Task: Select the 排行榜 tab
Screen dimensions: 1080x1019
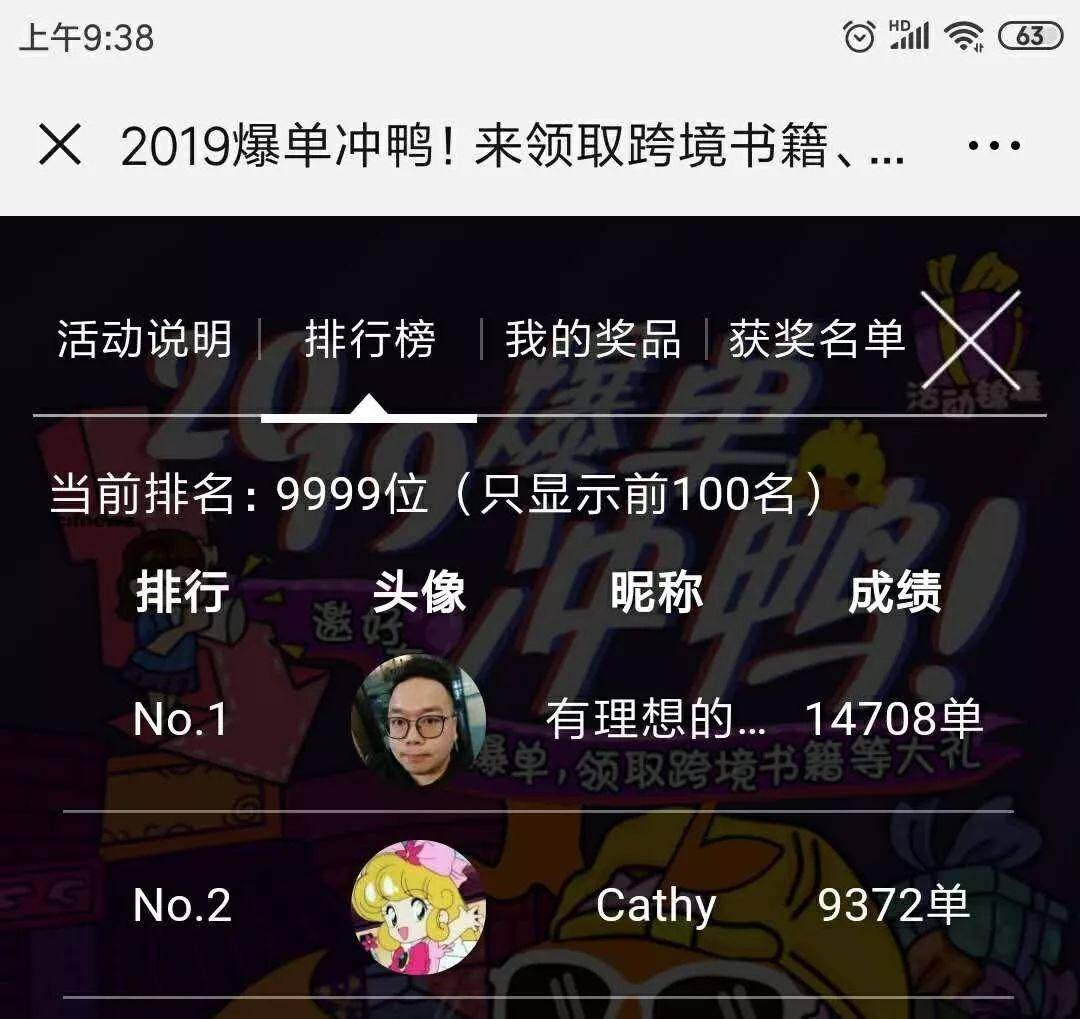Action: coord(369,340)
